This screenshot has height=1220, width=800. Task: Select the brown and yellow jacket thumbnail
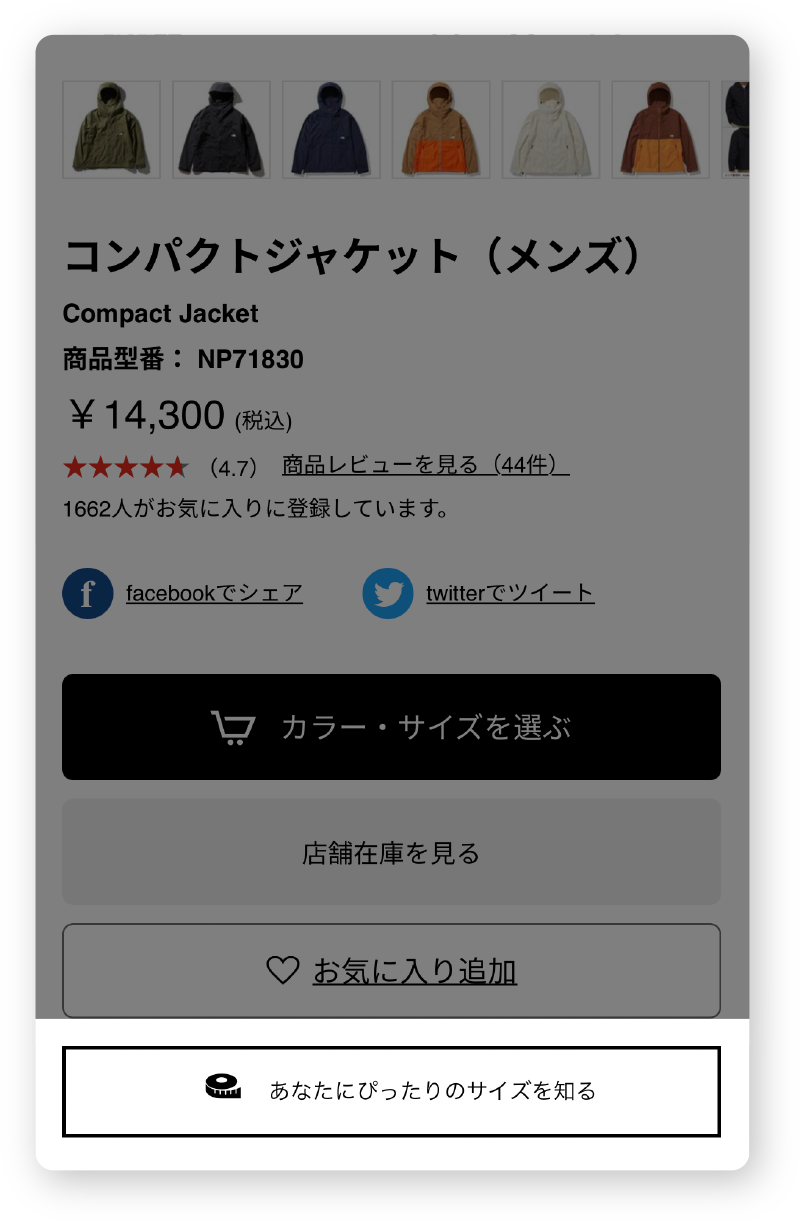point(660,130)
